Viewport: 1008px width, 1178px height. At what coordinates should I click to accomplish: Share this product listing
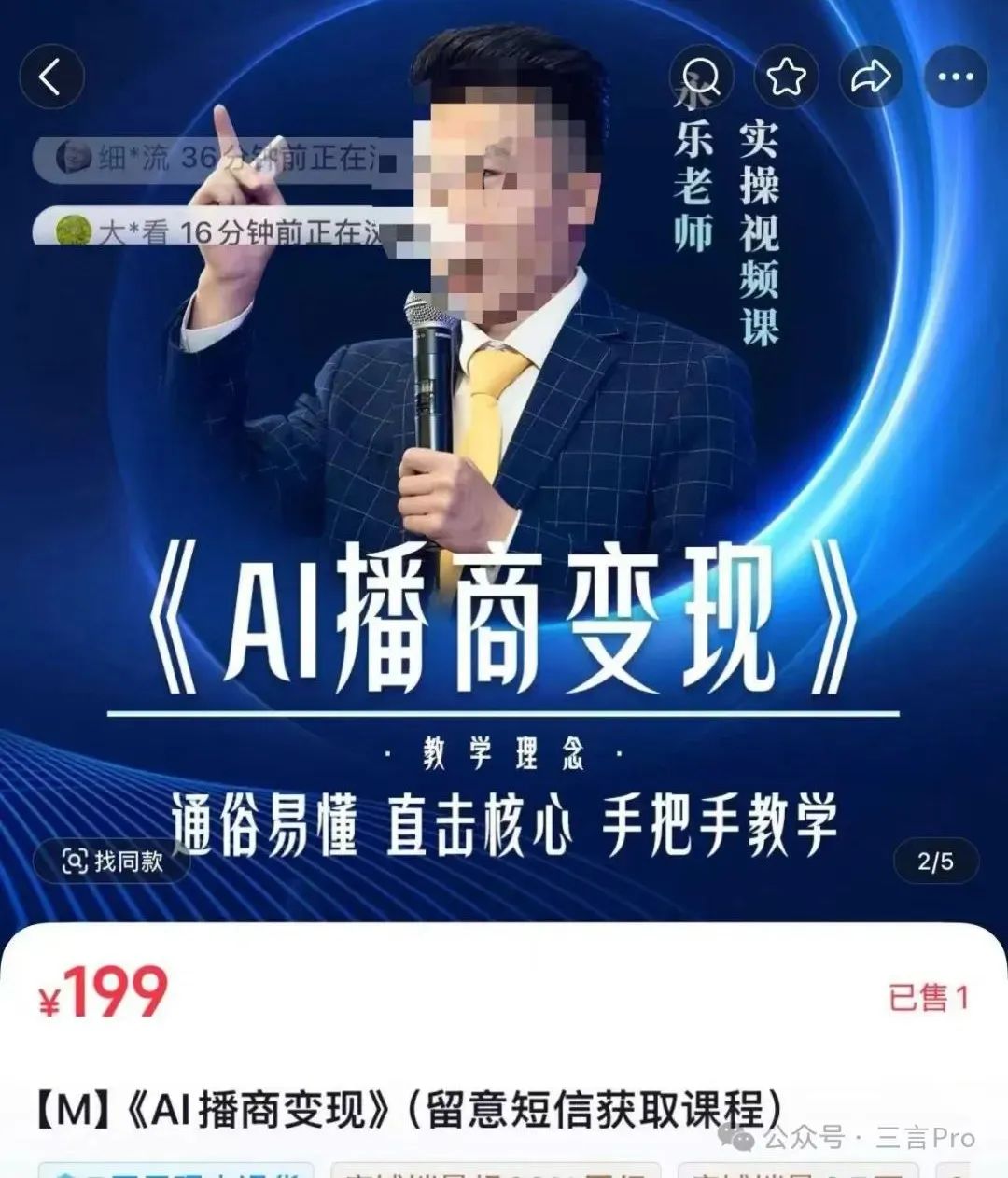point(871,77)
